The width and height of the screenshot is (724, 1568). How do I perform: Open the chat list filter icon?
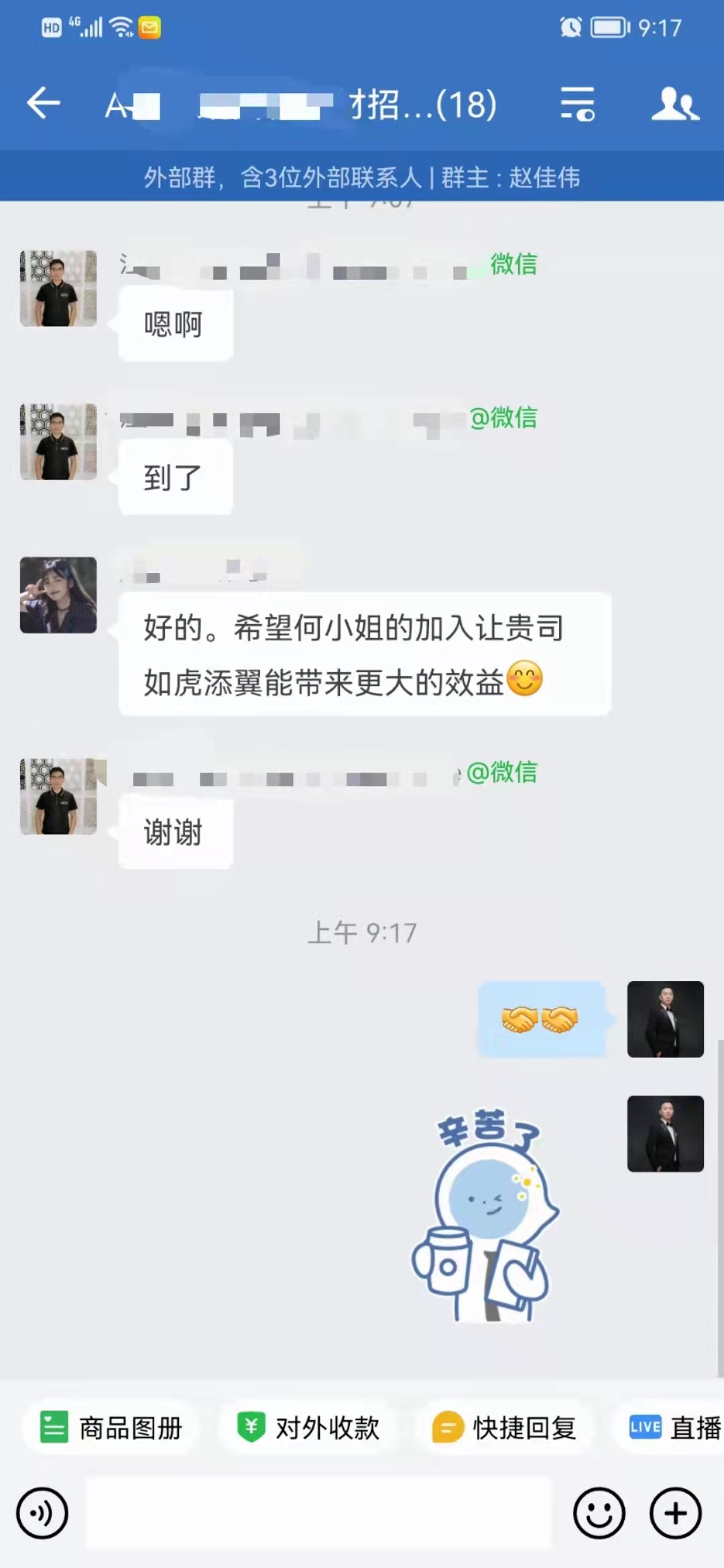tap(577, 104)
